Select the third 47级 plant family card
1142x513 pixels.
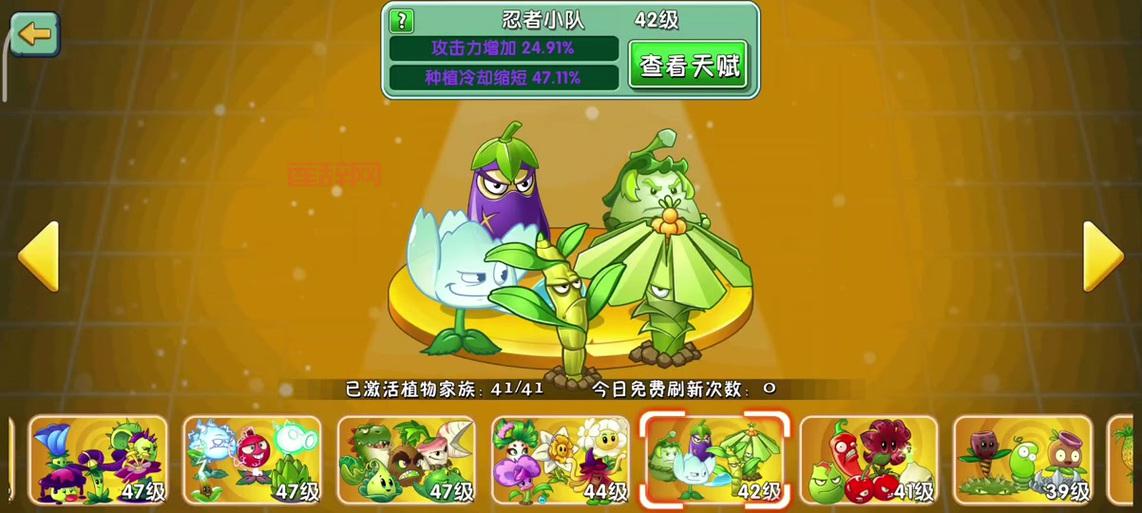[406, 460]
